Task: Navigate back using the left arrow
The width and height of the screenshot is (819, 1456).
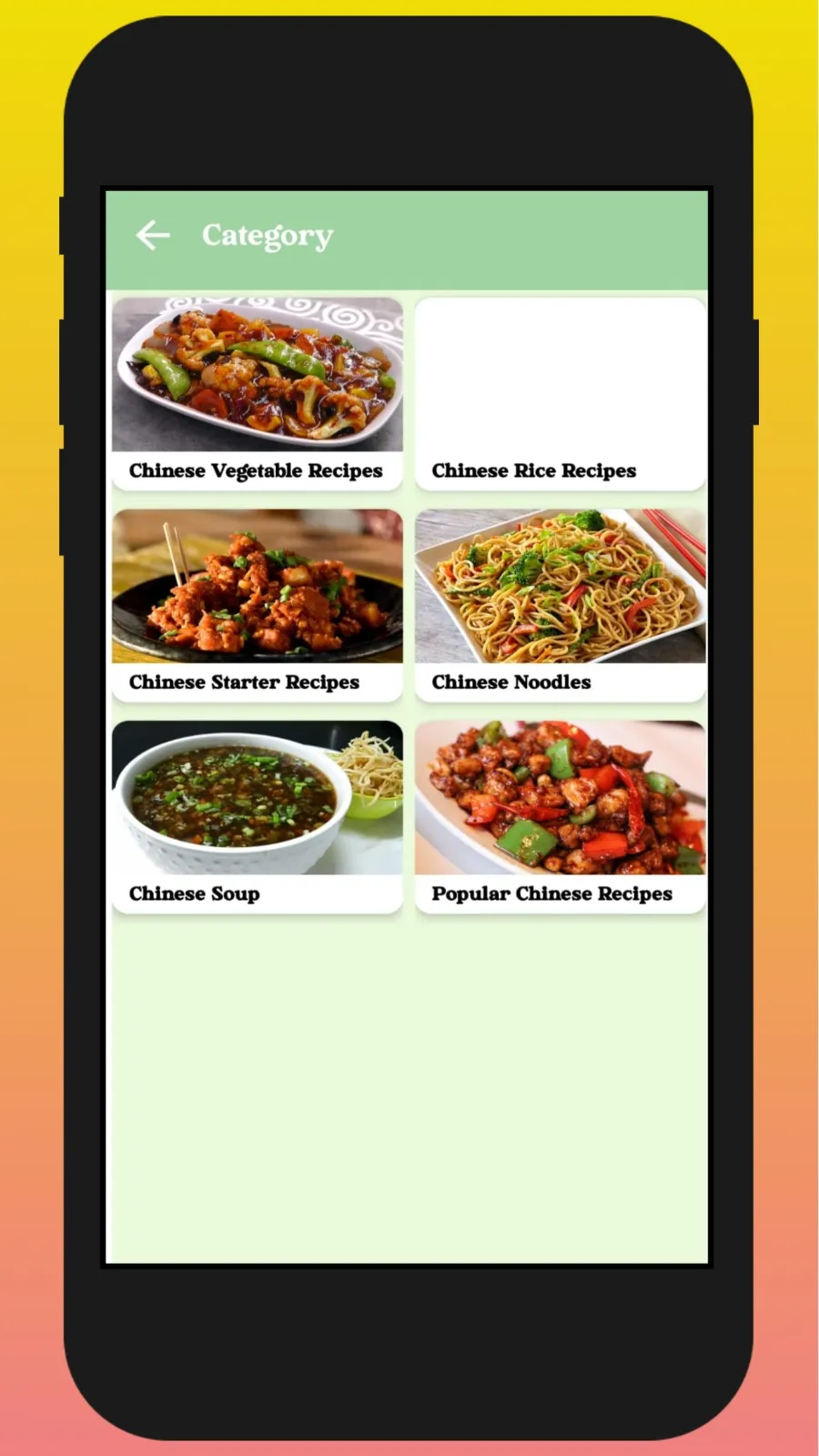Action: click(153, 235)
